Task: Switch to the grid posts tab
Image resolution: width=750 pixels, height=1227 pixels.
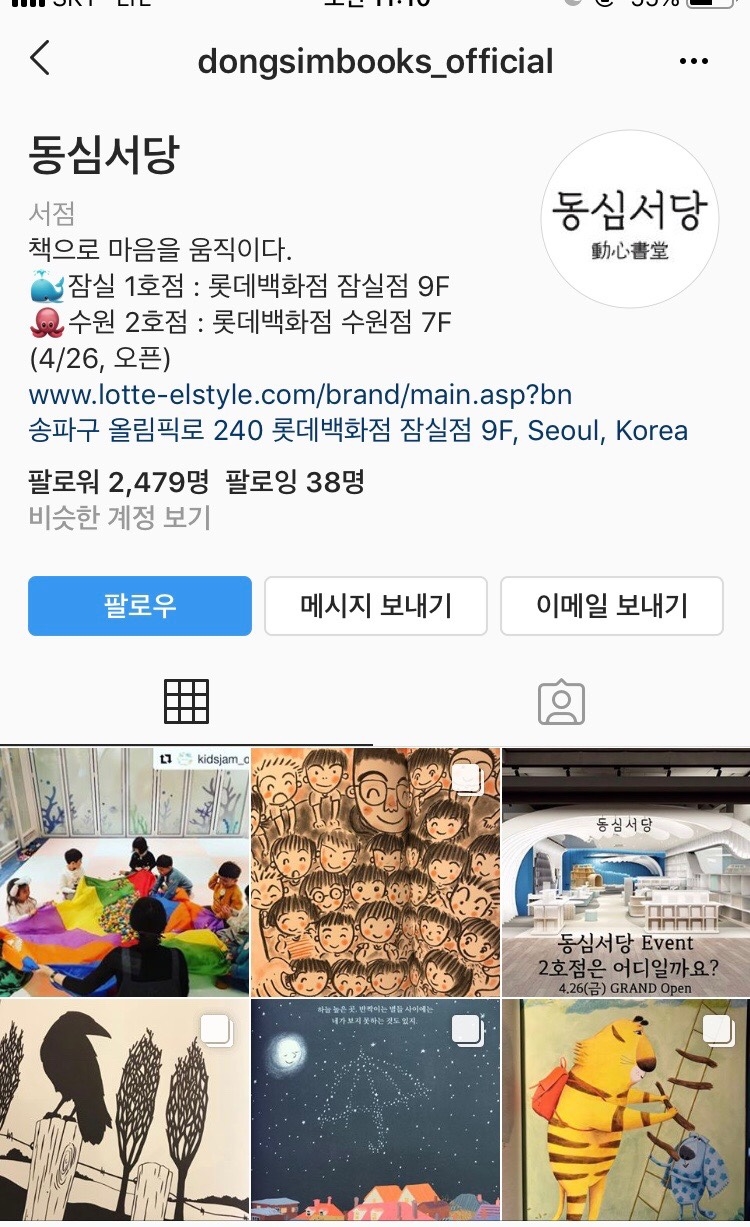Action: tap(186, 702)
